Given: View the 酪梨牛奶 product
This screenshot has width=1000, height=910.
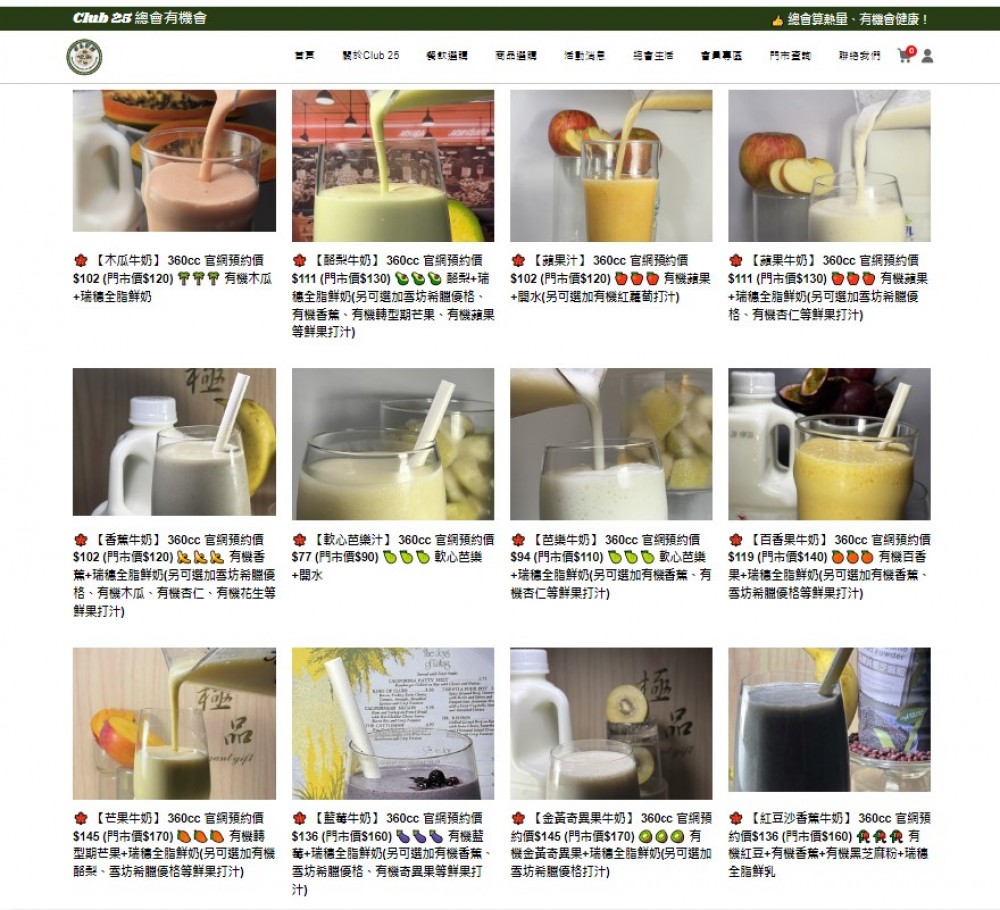Looking at the screenshot, I should click(x=392, y=166).
